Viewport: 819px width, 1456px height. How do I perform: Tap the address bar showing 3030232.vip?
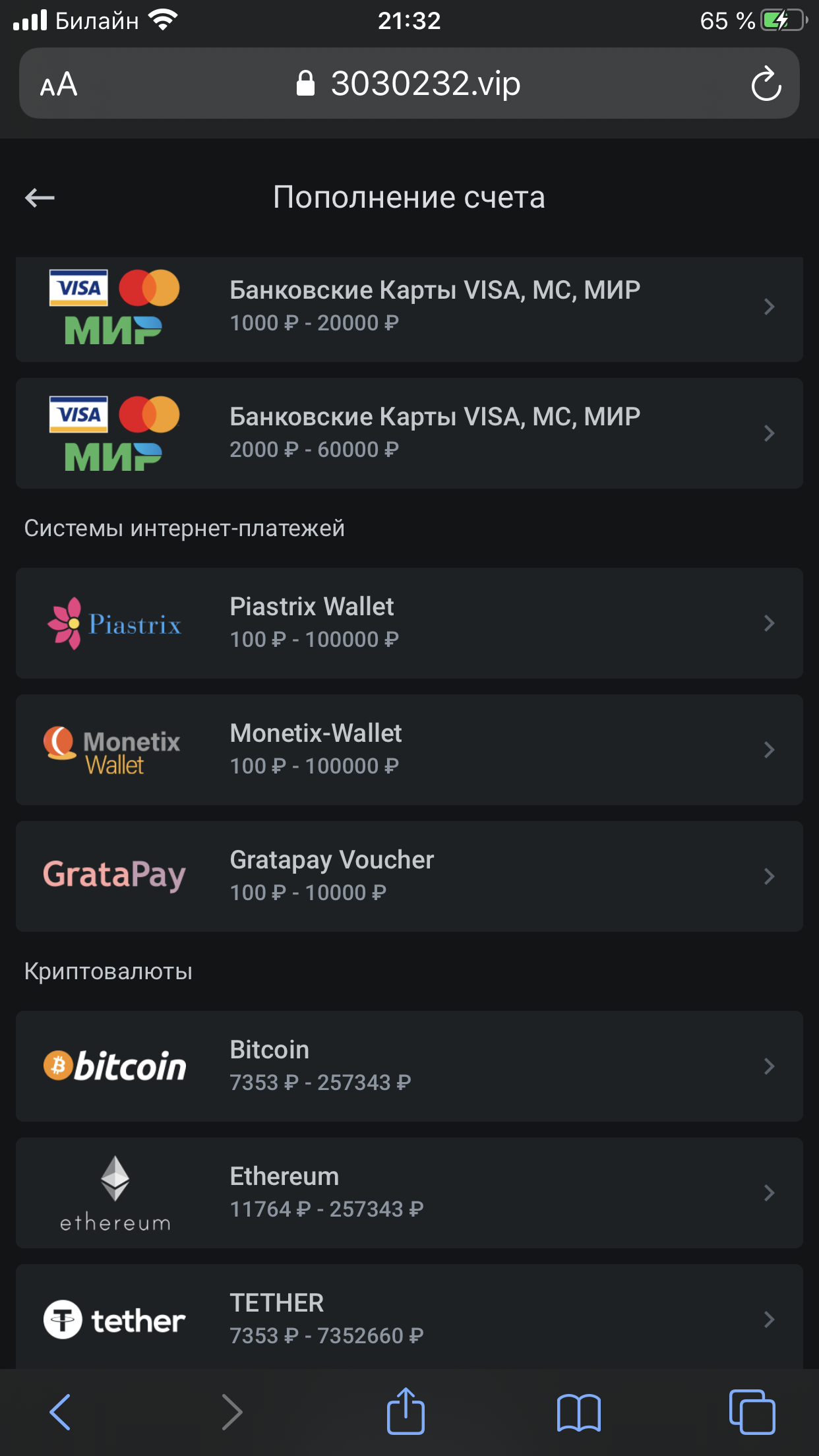coord(409,83)
